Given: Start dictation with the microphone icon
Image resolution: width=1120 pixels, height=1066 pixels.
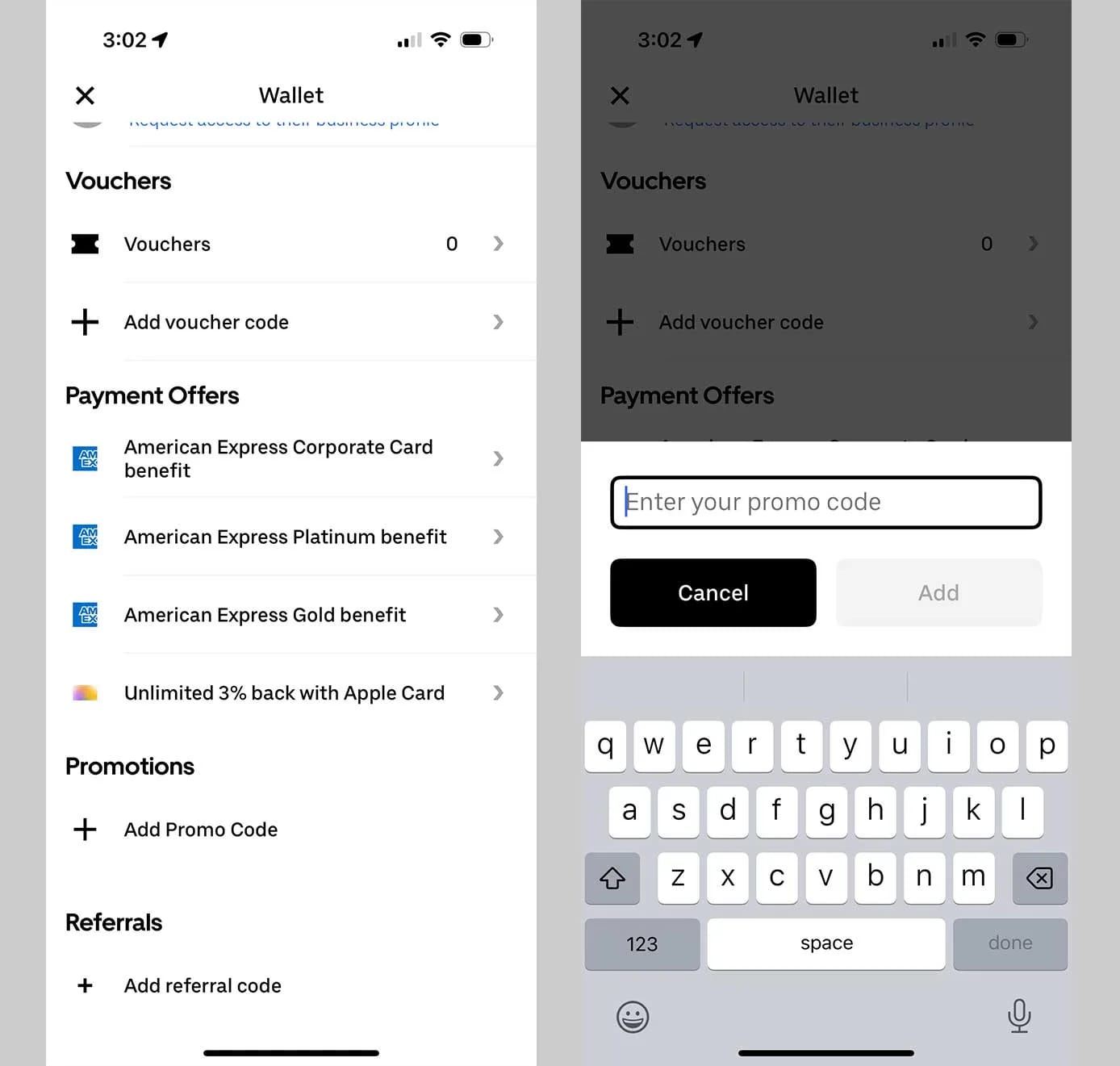Looking at the screenshot, I should [1019, 1015].
